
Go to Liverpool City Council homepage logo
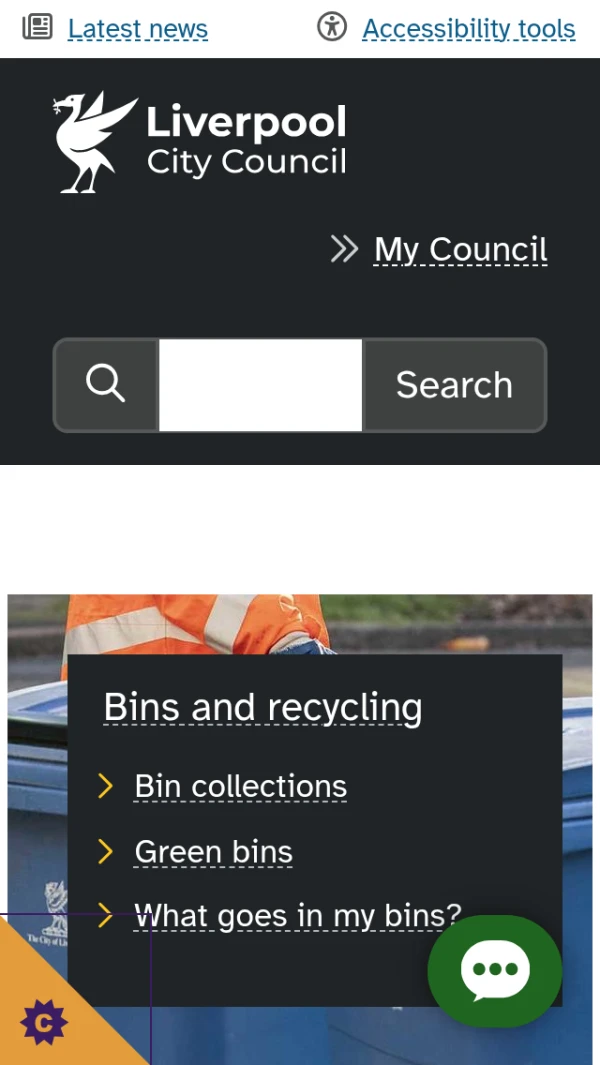[200, 143]
